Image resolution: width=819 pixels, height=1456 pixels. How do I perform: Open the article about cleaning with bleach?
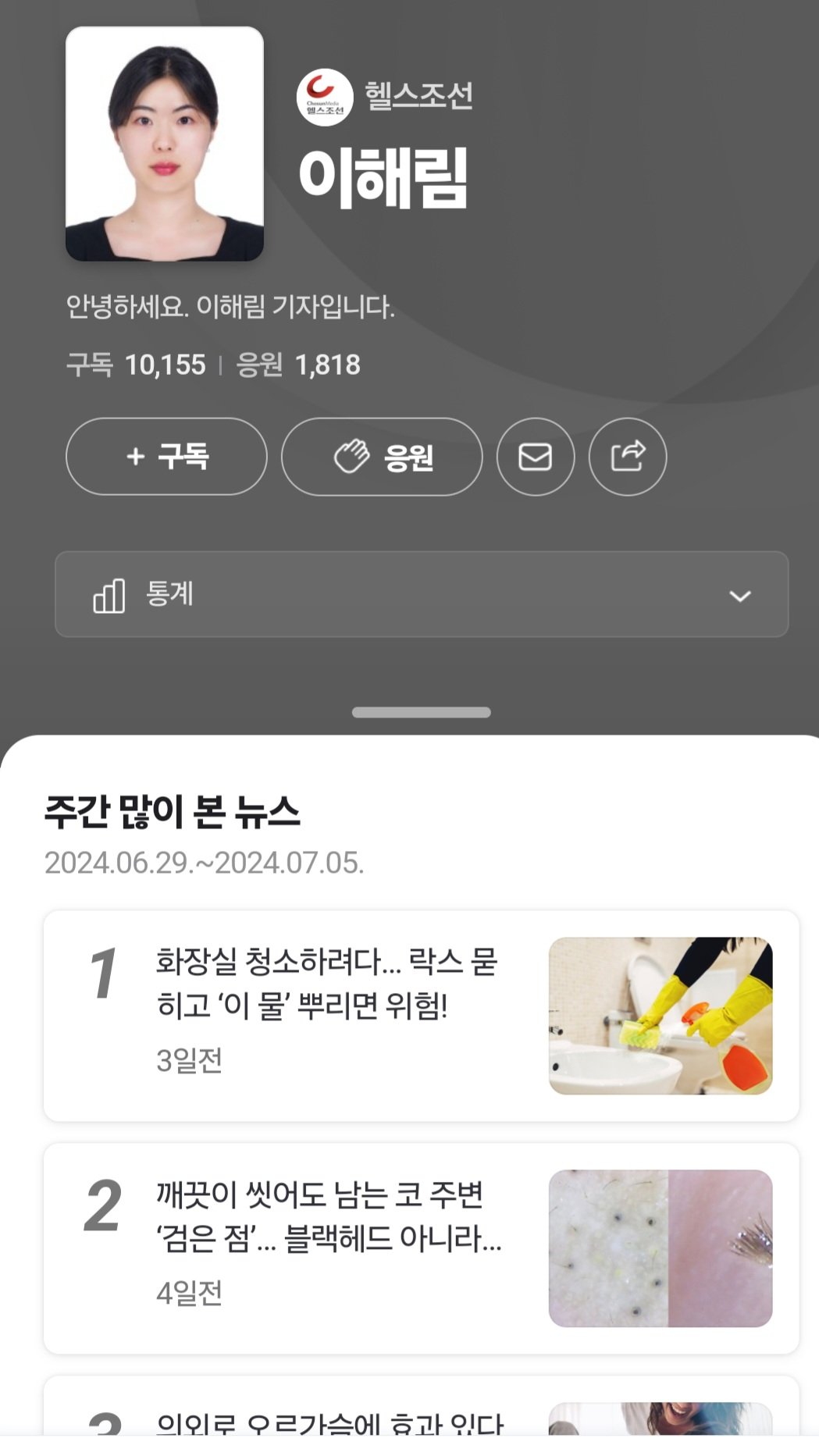pos(326,984)
